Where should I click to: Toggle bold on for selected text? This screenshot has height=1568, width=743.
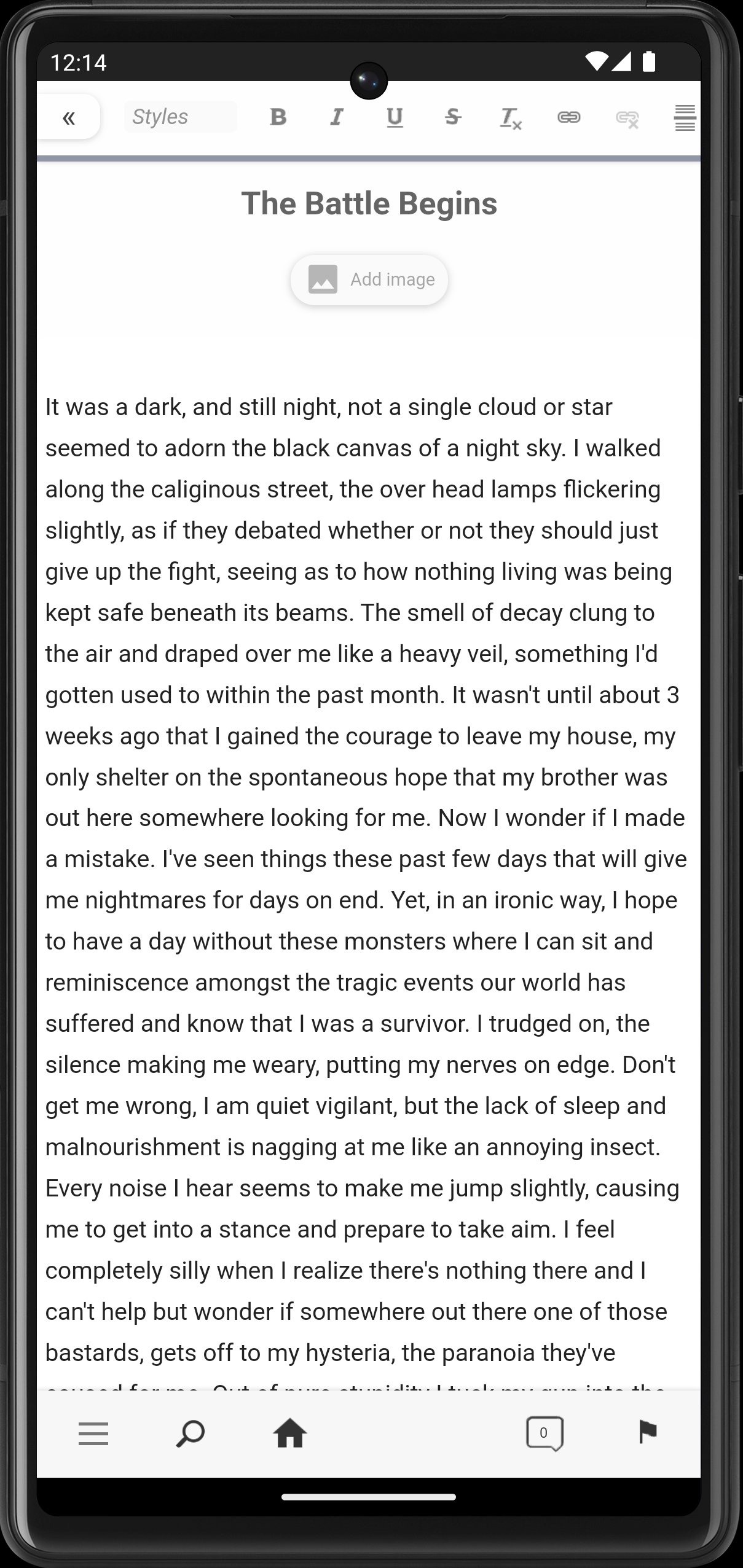[279, 117]
